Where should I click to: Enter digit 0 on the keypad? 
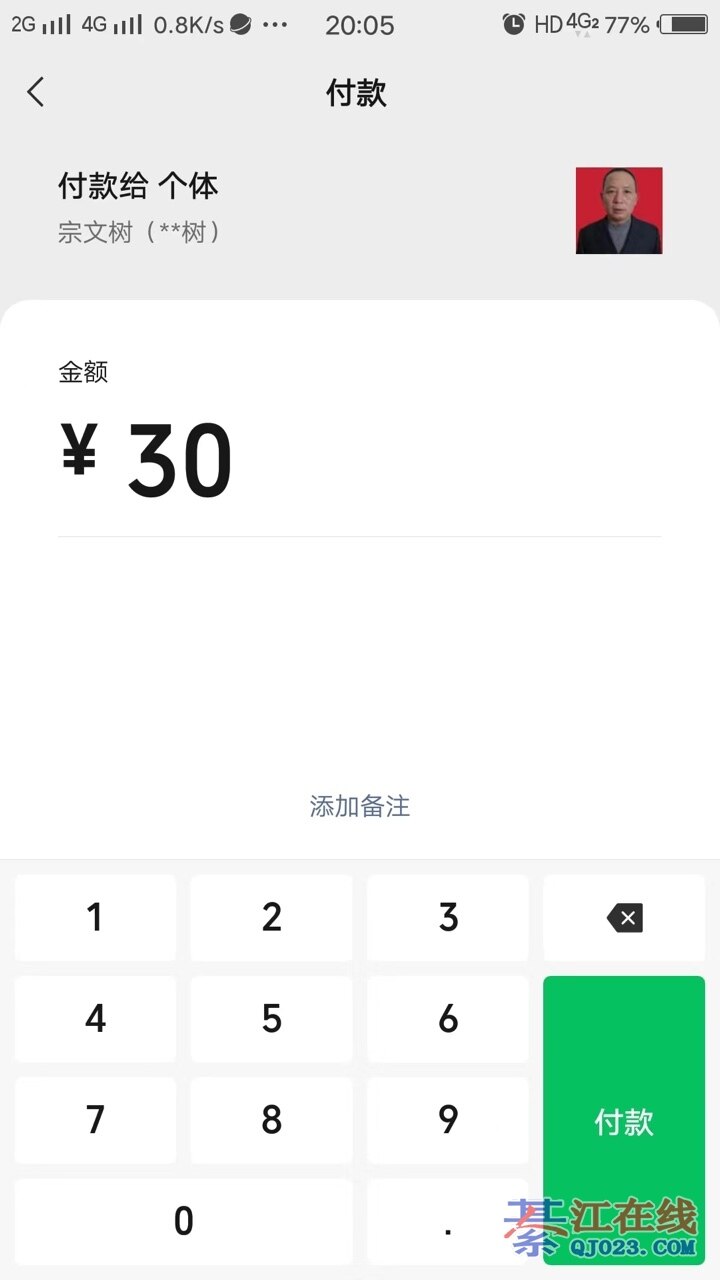[x=183, y=1221]
